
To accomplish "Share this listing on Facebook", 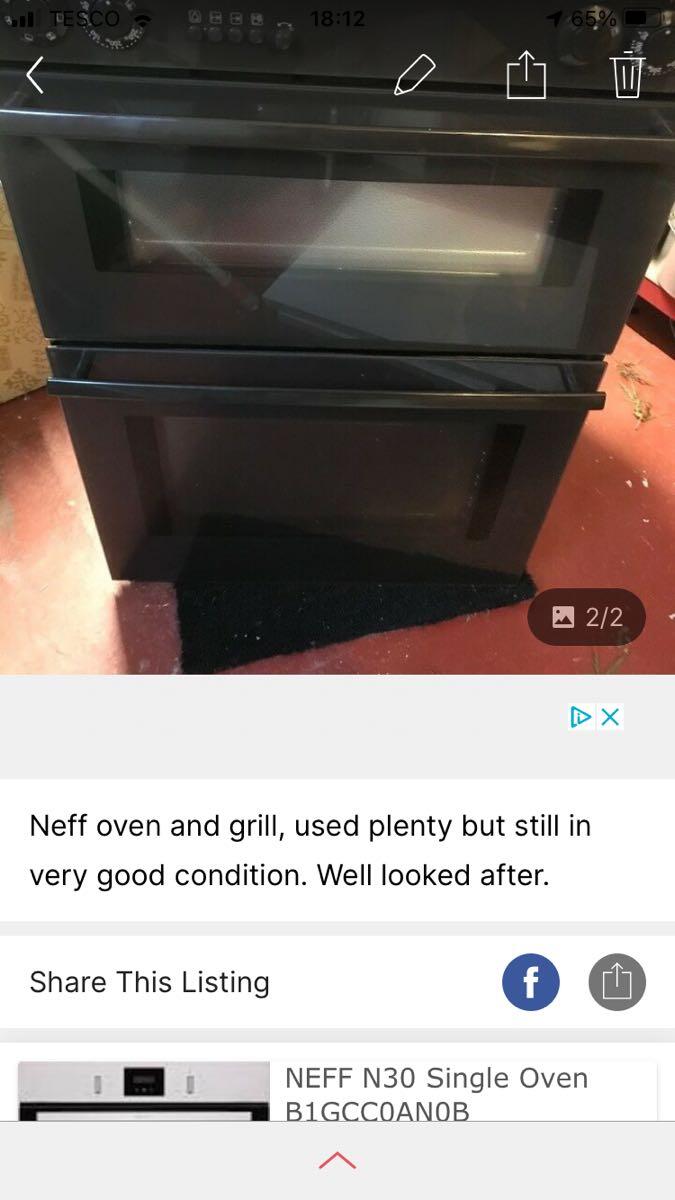I will coord(530,982).
